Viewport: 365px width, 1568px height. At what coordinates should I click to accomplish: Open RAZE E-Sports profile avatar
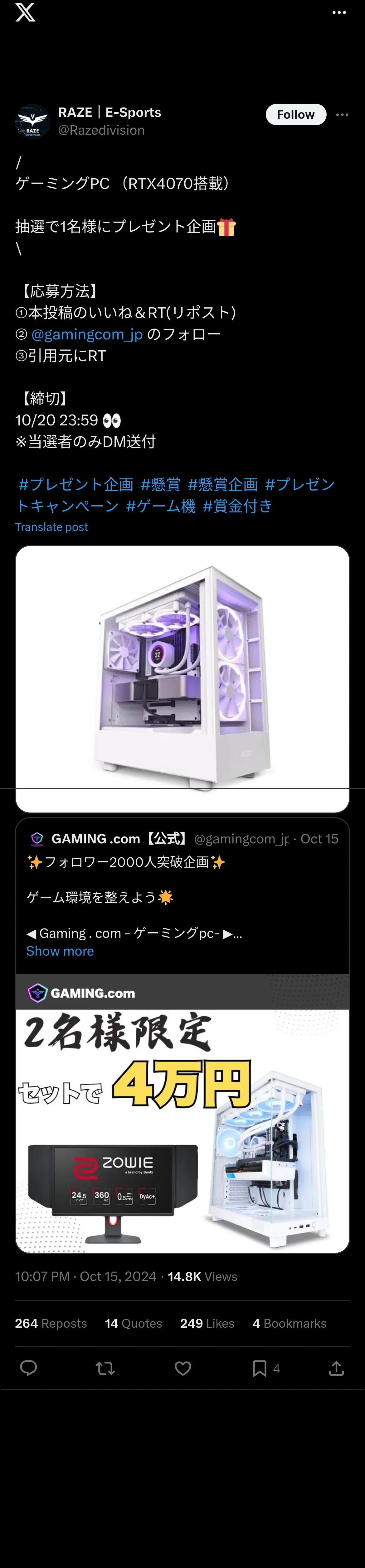point(32,121)
